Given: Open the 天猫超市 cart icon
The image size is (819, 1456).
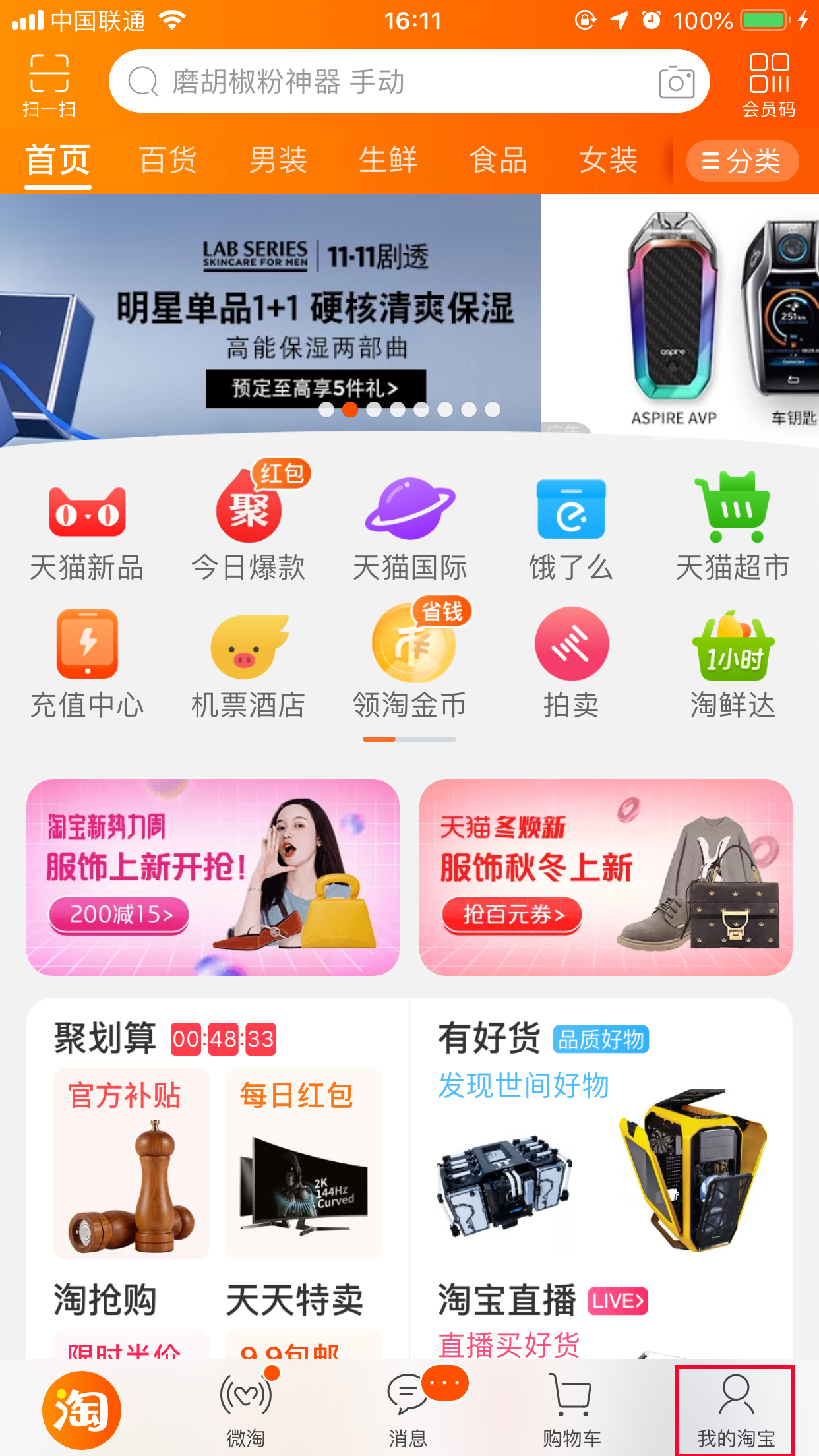Looking at the screenshot, I should coord(733,528).
